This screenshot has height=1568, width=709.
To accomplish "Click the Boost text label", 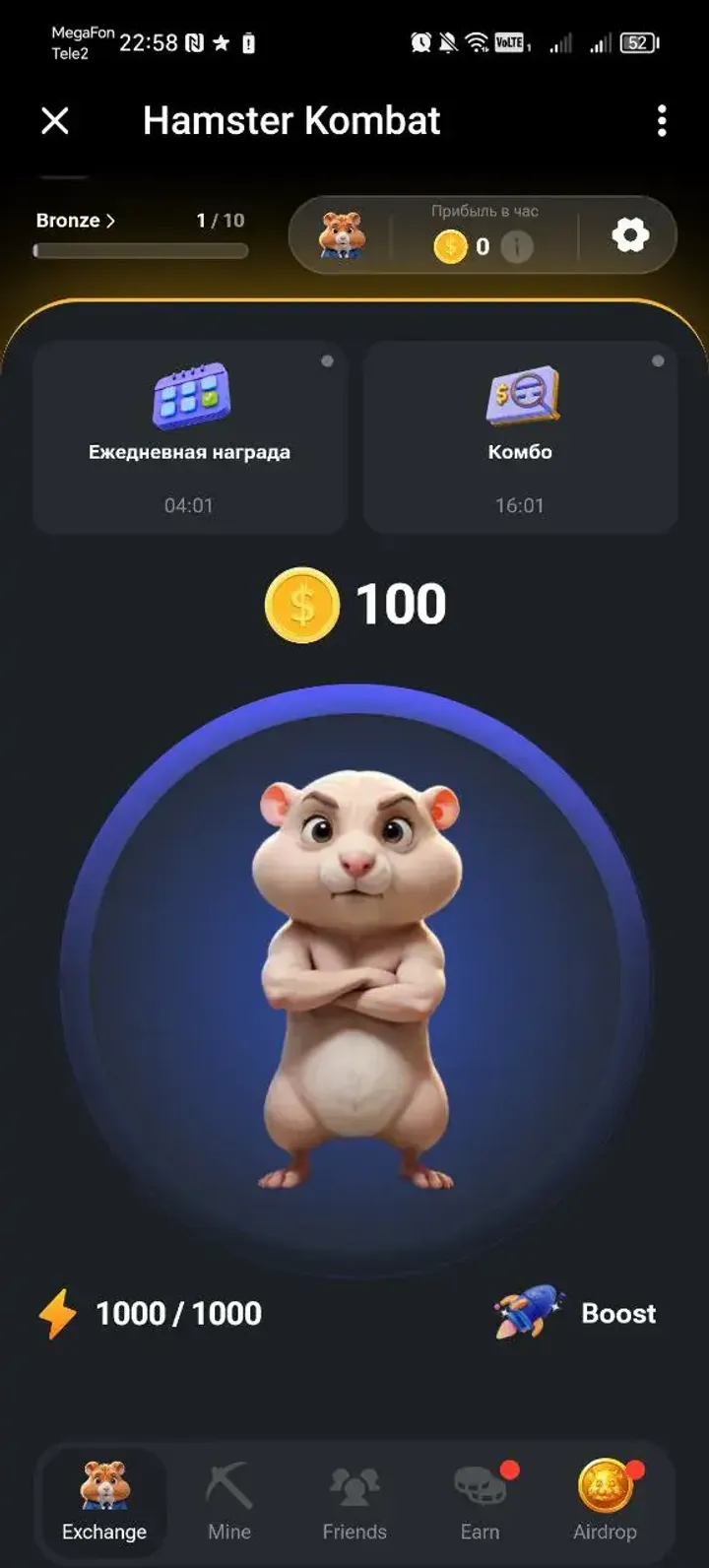I will pyautogui.click(x=619, y=1312).
